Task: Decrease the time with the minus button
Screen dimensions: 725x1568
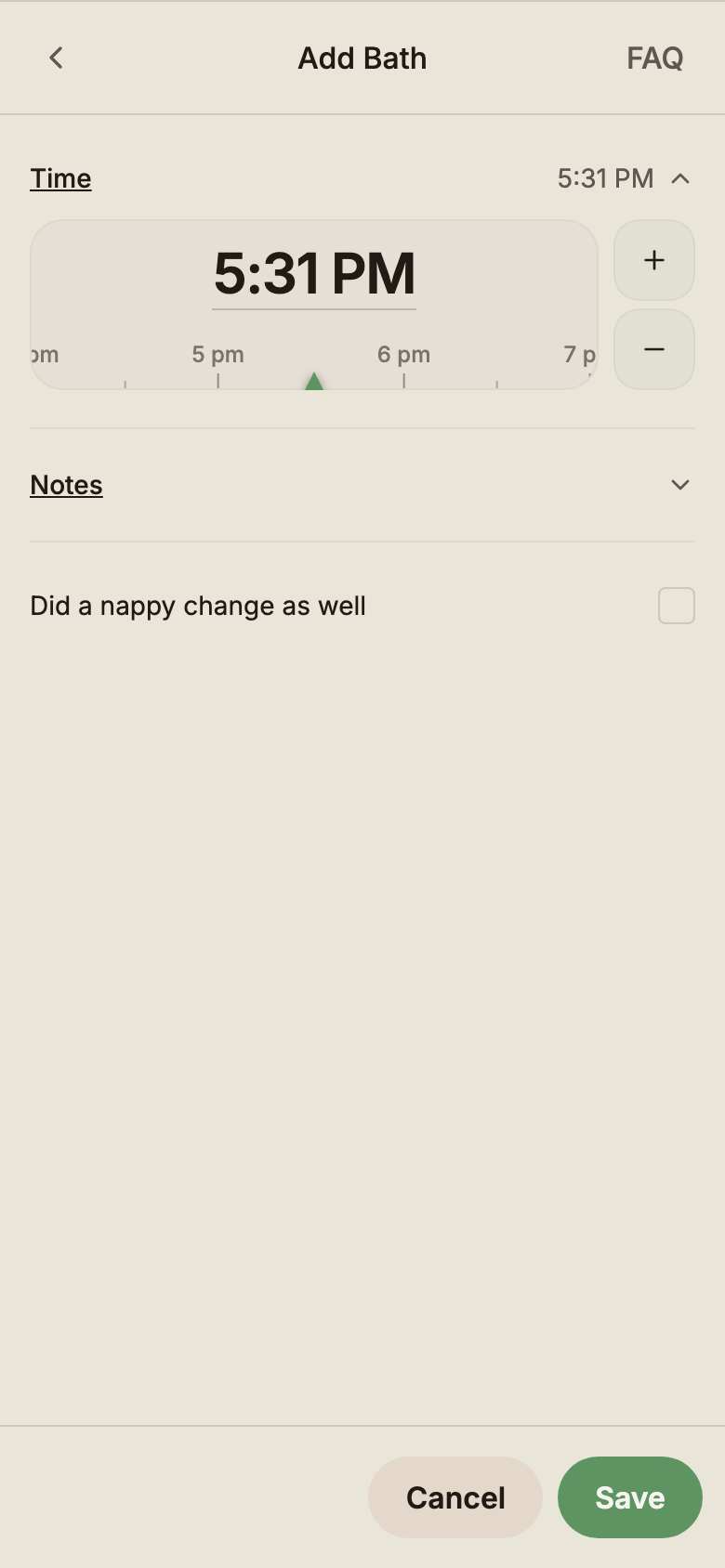Action: [654, 349]
